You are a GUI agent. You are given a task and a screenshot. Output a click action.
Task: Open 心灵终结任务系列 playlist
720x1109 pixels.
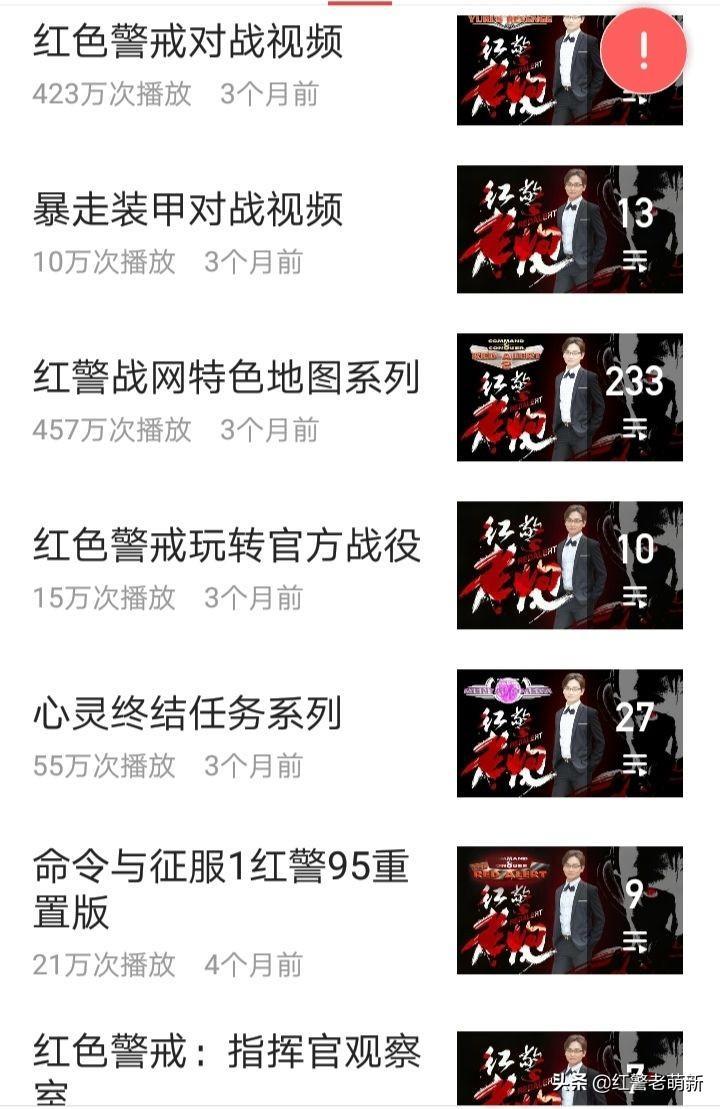tap(188, 714)
